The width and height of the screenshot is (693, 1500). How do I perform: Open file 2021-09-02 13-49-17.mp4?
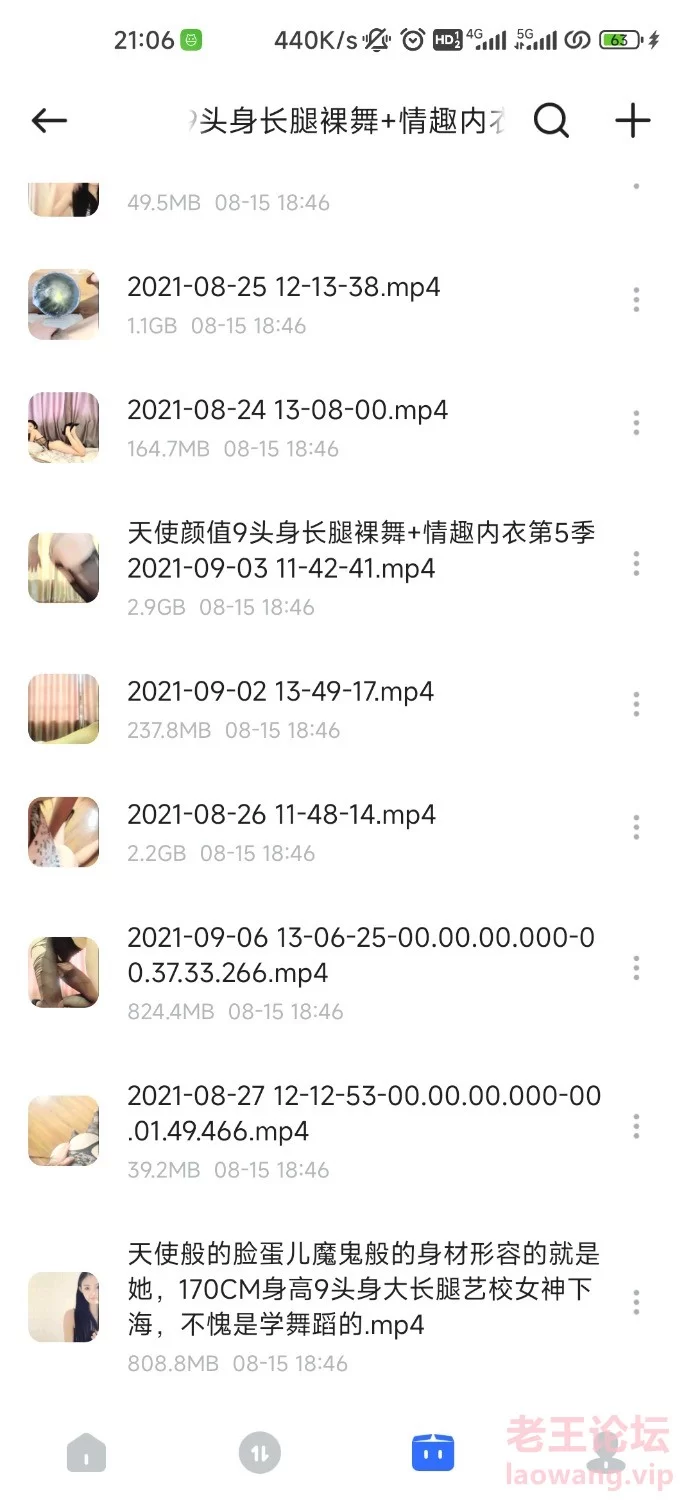pyautogui.click(x=281, y=692)
